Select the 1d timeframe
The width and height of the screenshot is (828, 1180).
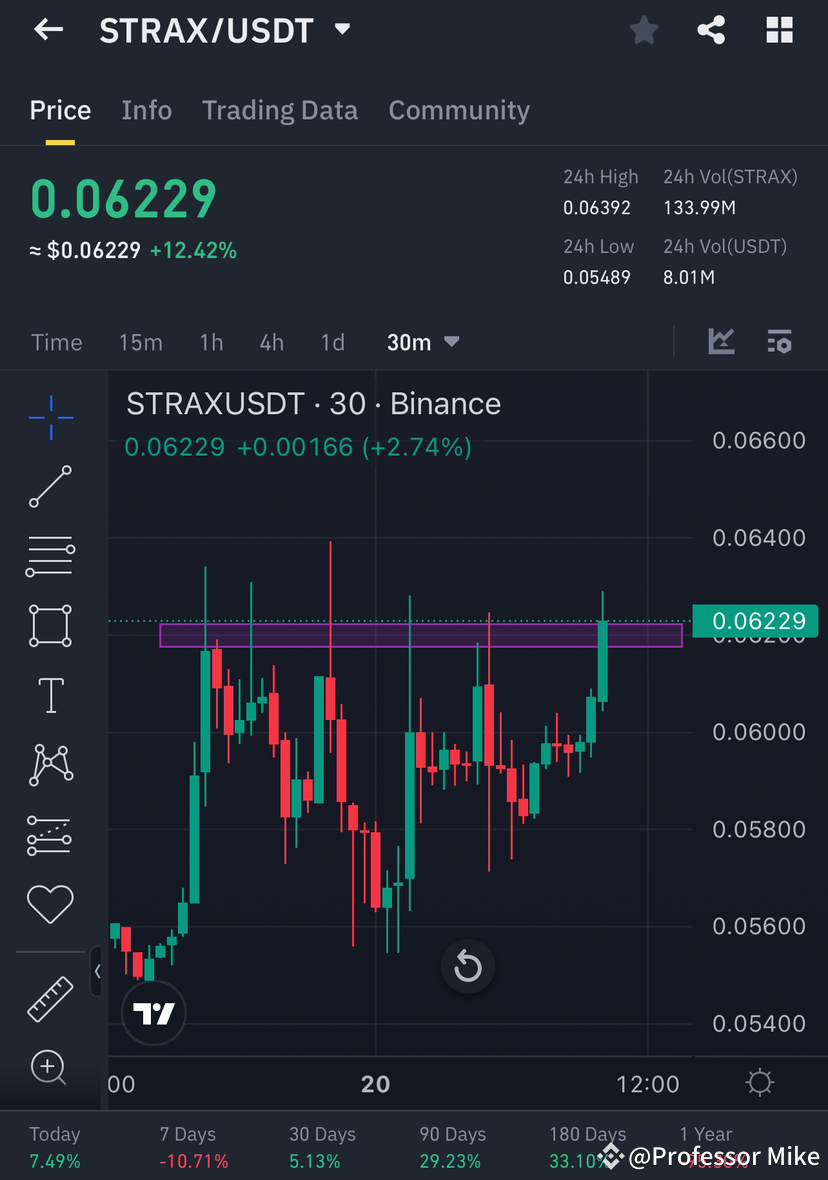(x=332, y=341)
